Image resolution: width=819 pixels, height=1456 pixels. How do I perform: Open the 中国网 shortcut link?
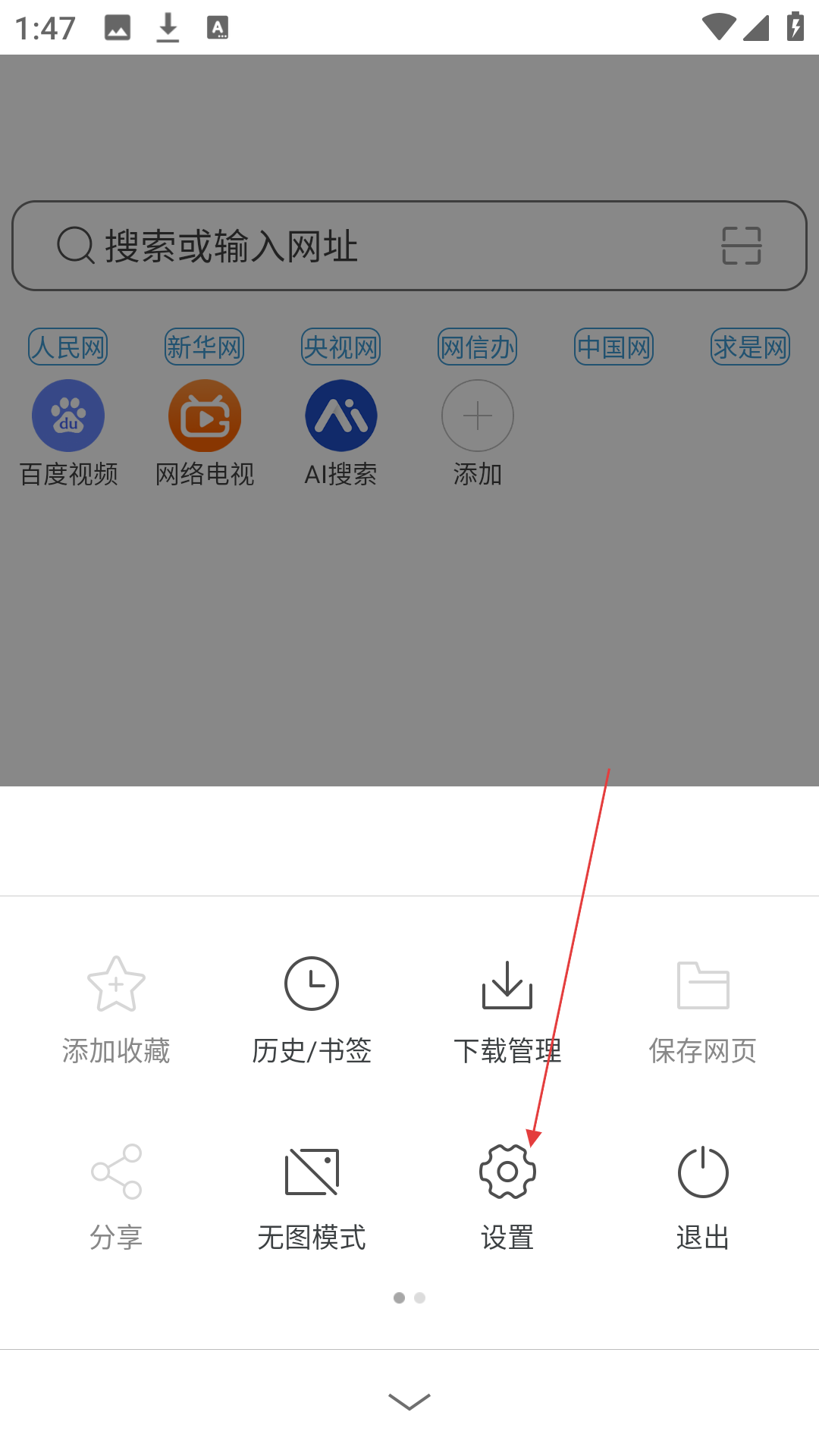click(614, 347)
